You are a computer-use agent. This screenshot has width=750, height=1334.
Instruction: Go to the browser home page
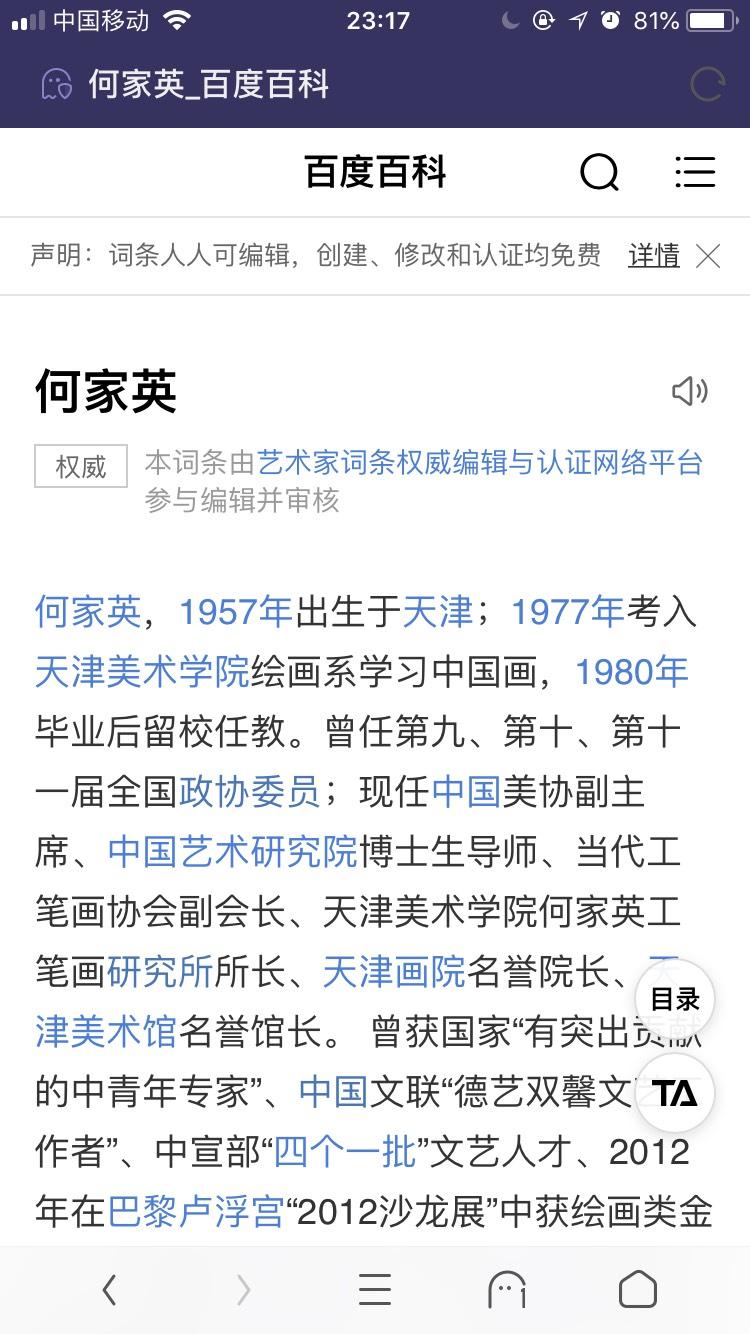coord(637,1290)
